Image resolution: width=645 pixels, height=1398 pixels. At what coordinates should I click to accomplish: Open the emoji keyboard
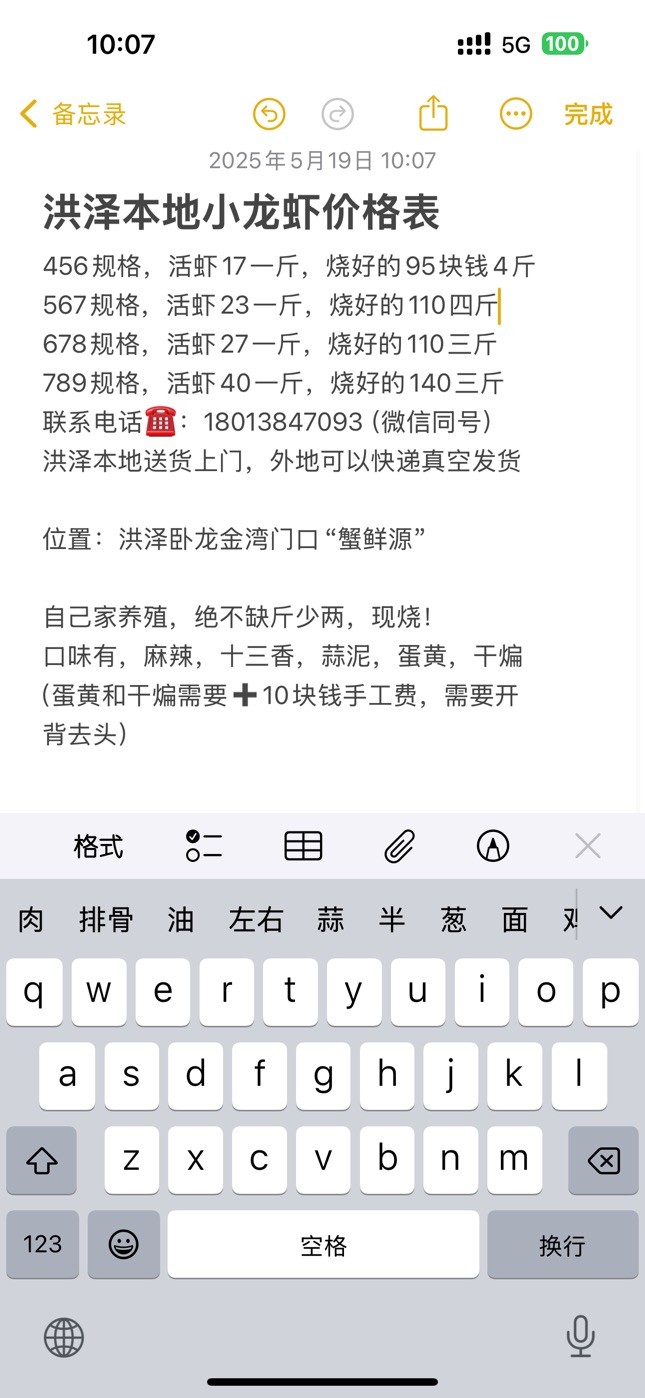124,1244
